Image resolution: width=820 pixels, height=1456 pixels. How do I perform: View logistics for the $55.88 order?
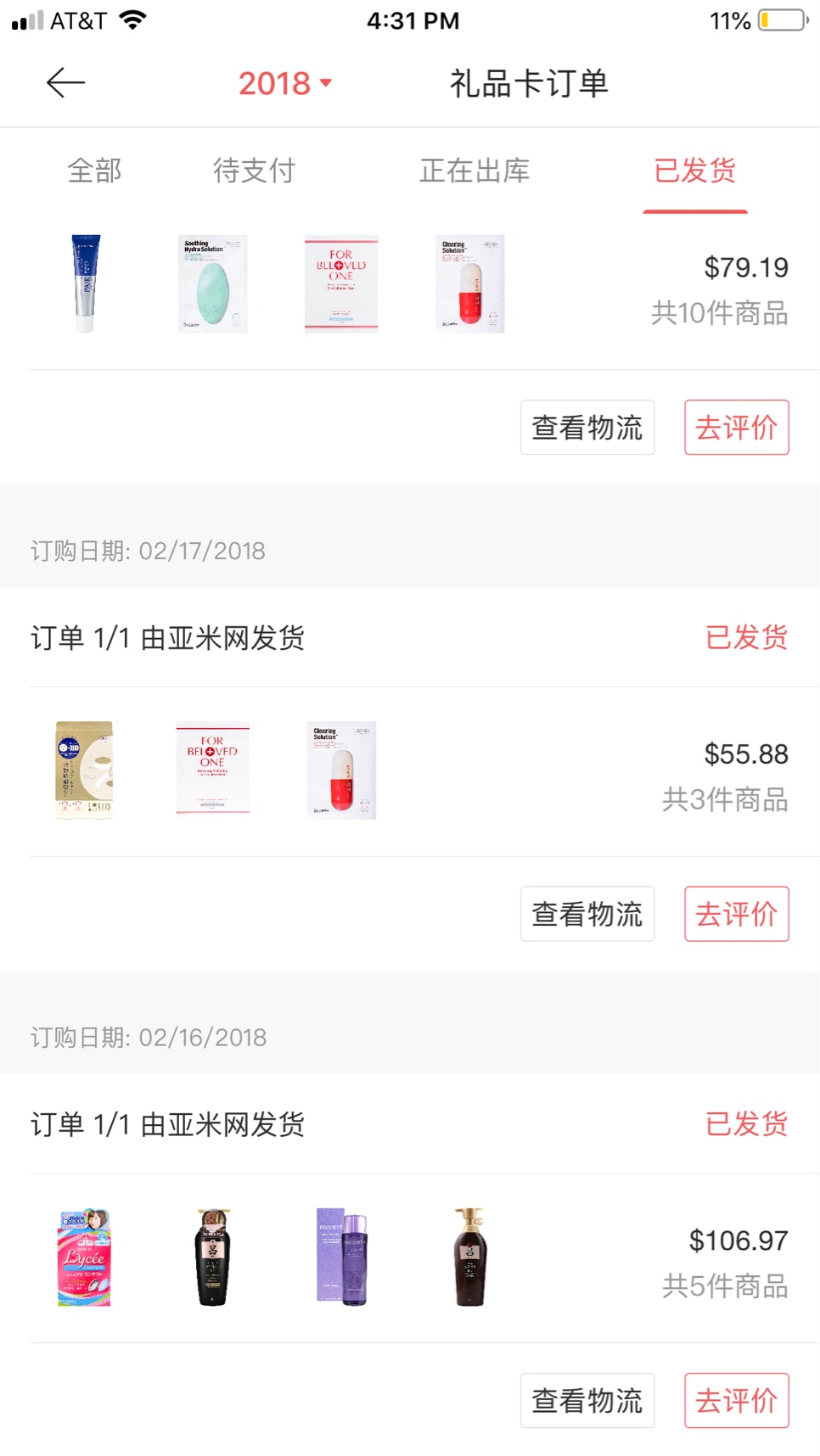[587, 914]
